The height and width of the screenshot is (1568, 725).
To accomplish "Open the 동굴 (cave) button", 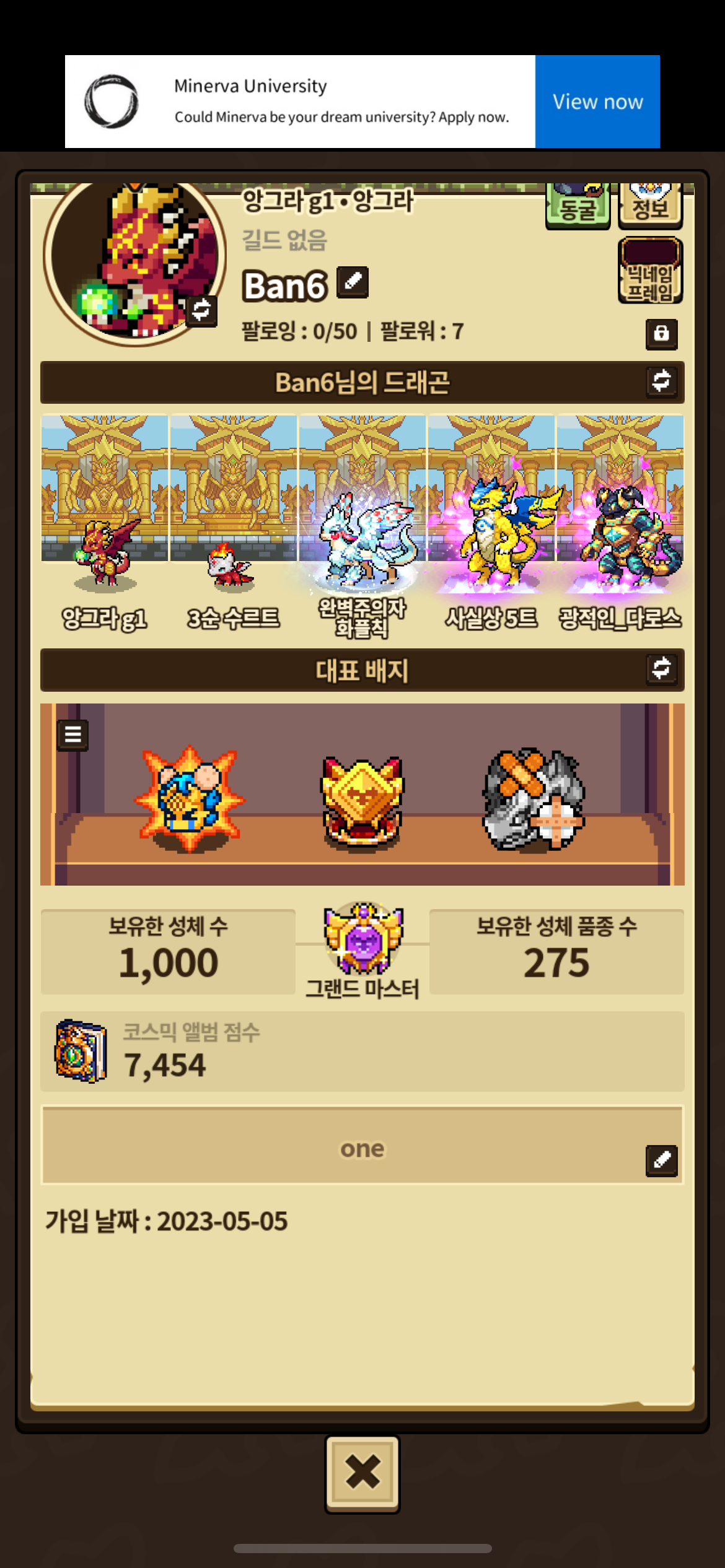I will click(577, 207).
